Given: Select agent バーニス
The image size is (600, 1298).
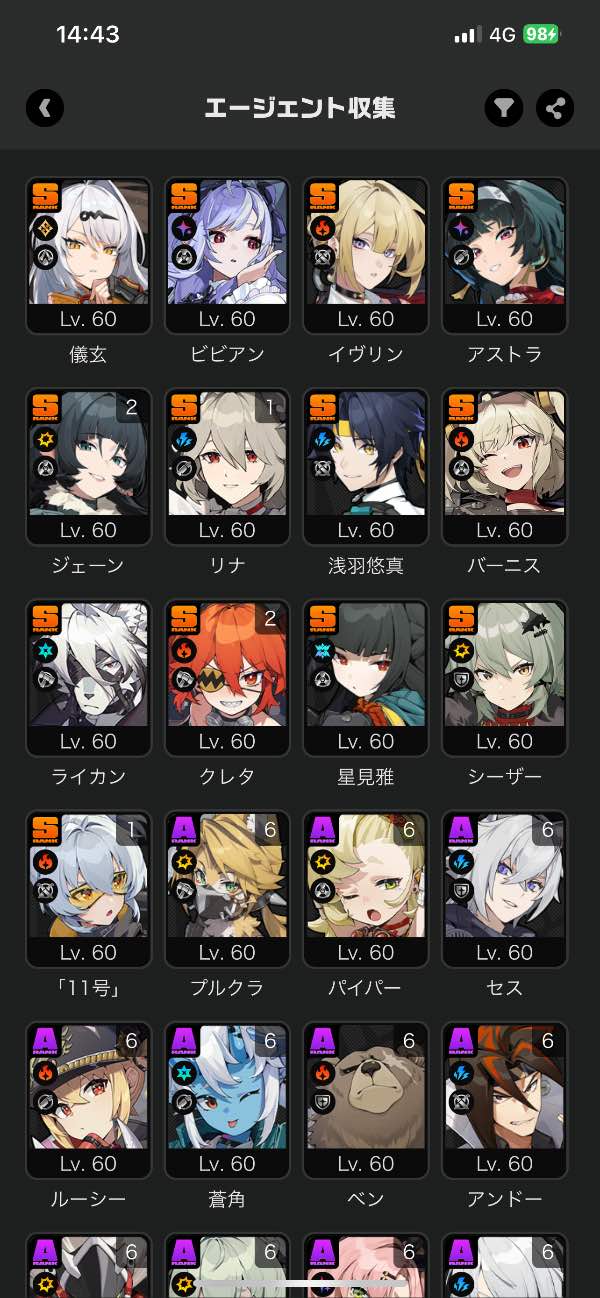Looking at the screenshot, I should (504, 466).
